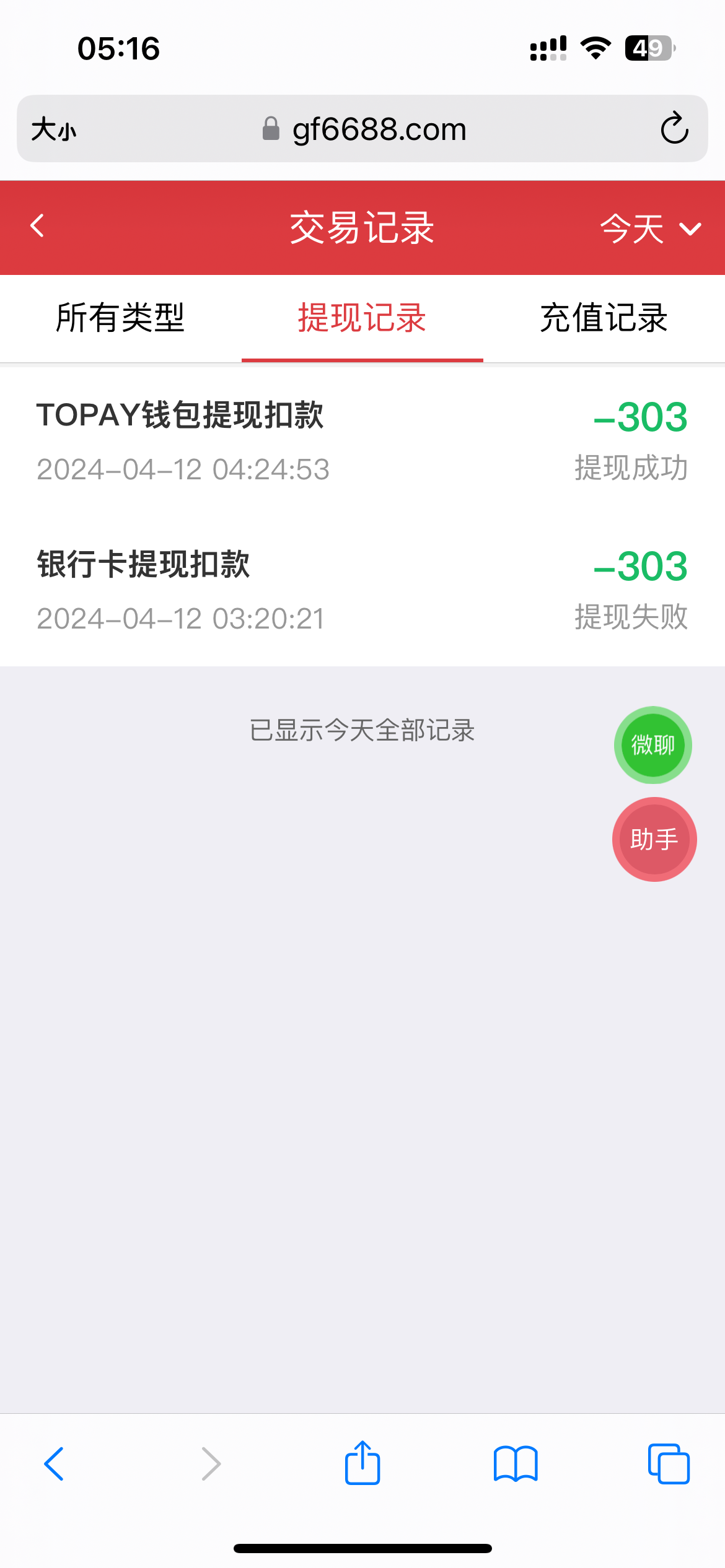Open the 银行卡提现扣款 record

pos(362,590)
